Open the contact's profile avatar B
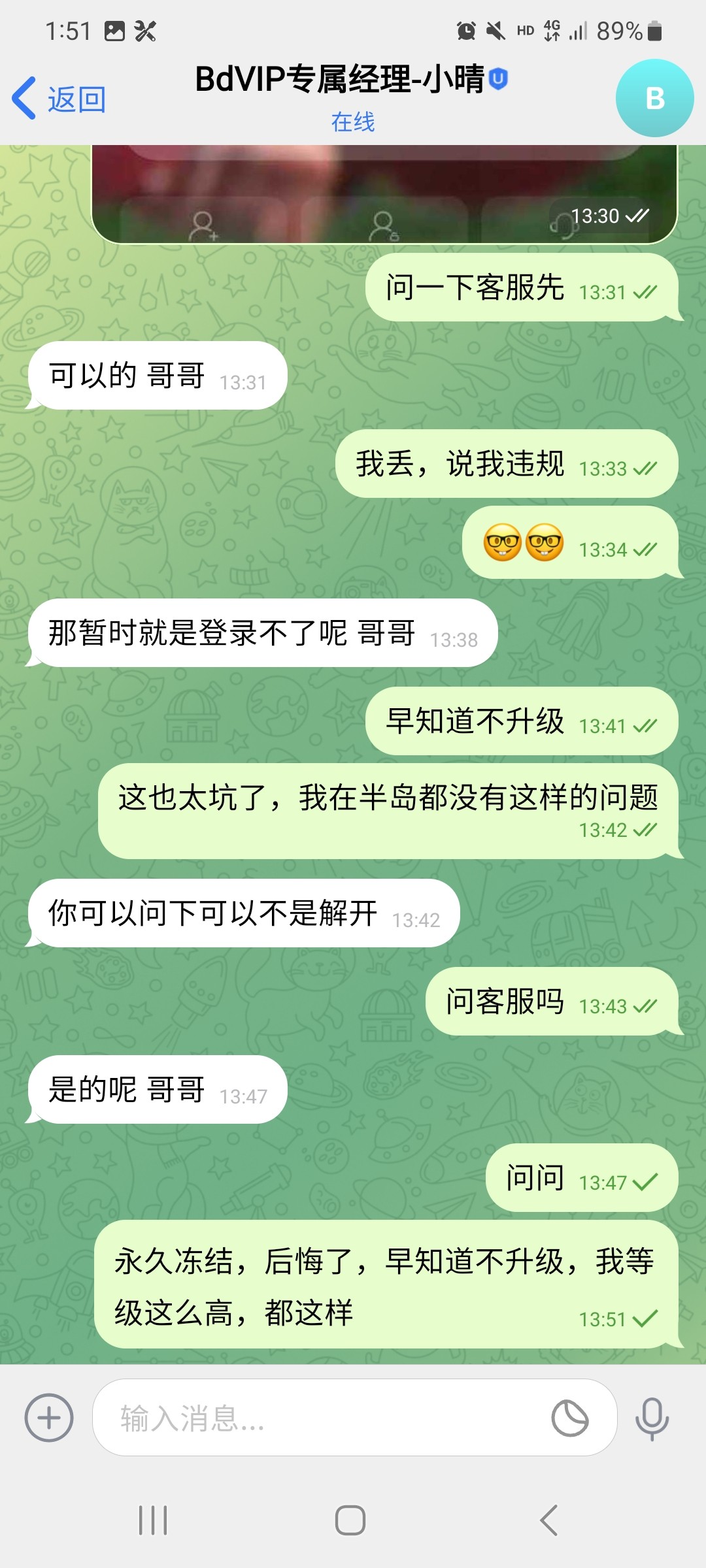 (654, 99)
